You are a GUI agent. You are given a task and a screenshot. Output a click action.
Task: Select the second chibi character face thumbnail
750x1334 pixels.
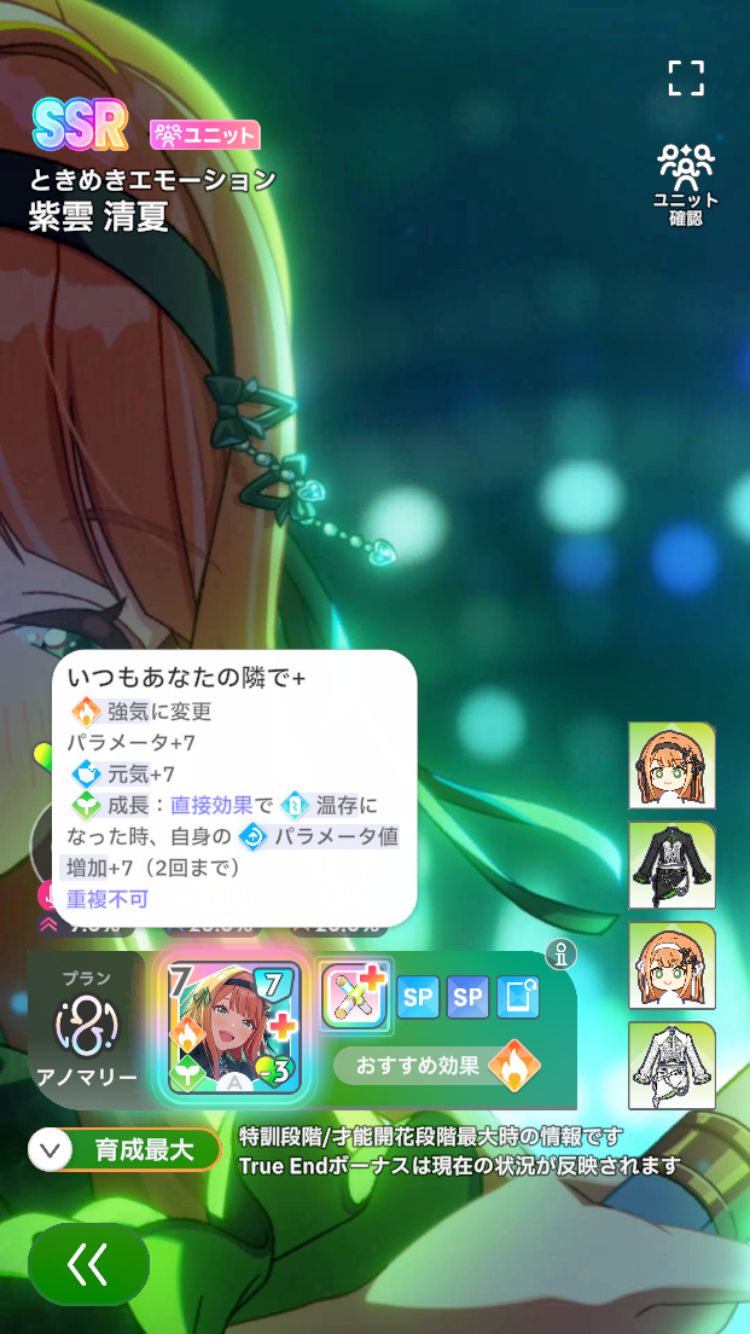pos(672,965)
